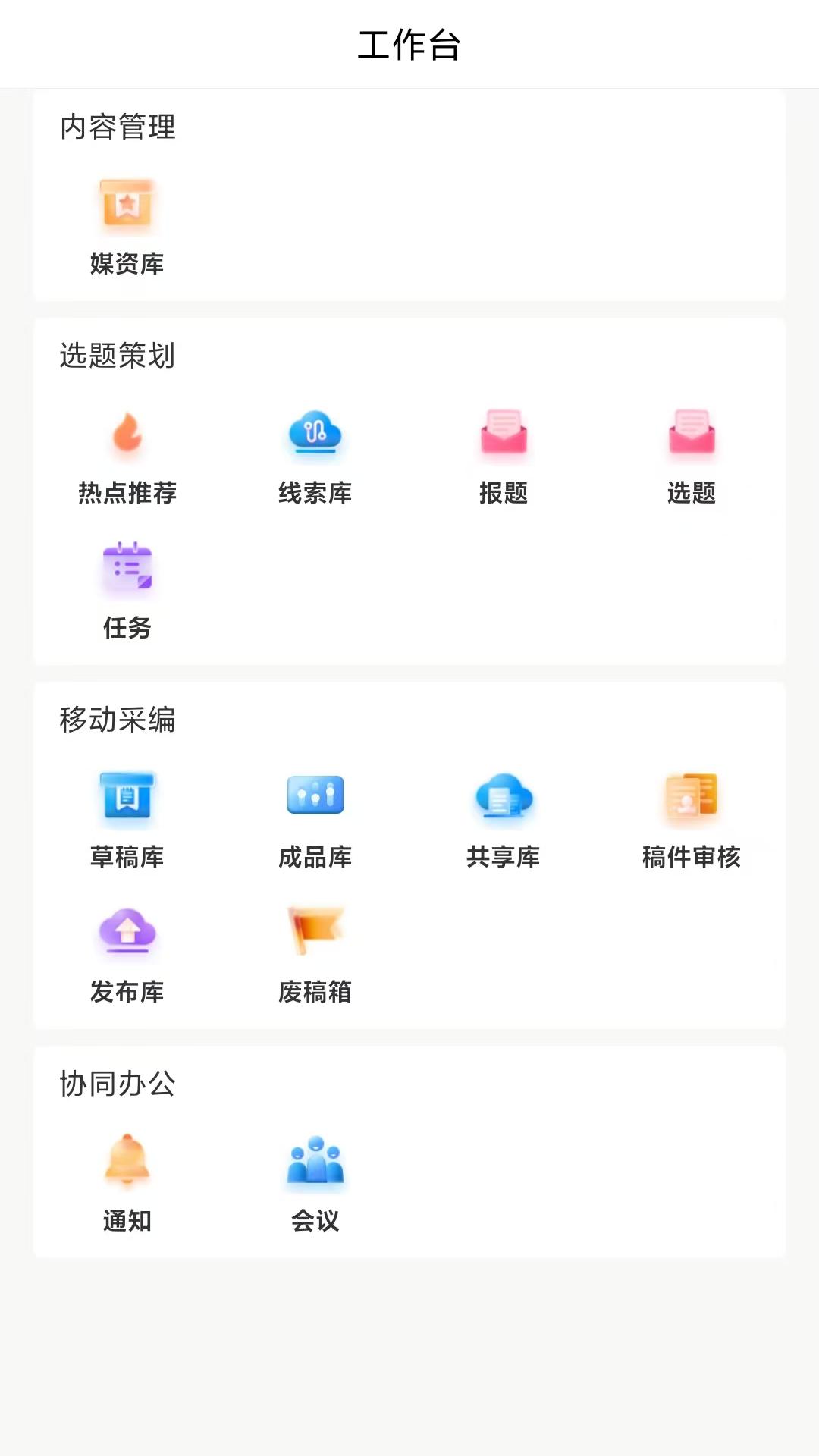Screen dimensions: 819x1456
Task: Open the 成品库 finished works icon
Action: pyautogui.click(x=315, y=798)
